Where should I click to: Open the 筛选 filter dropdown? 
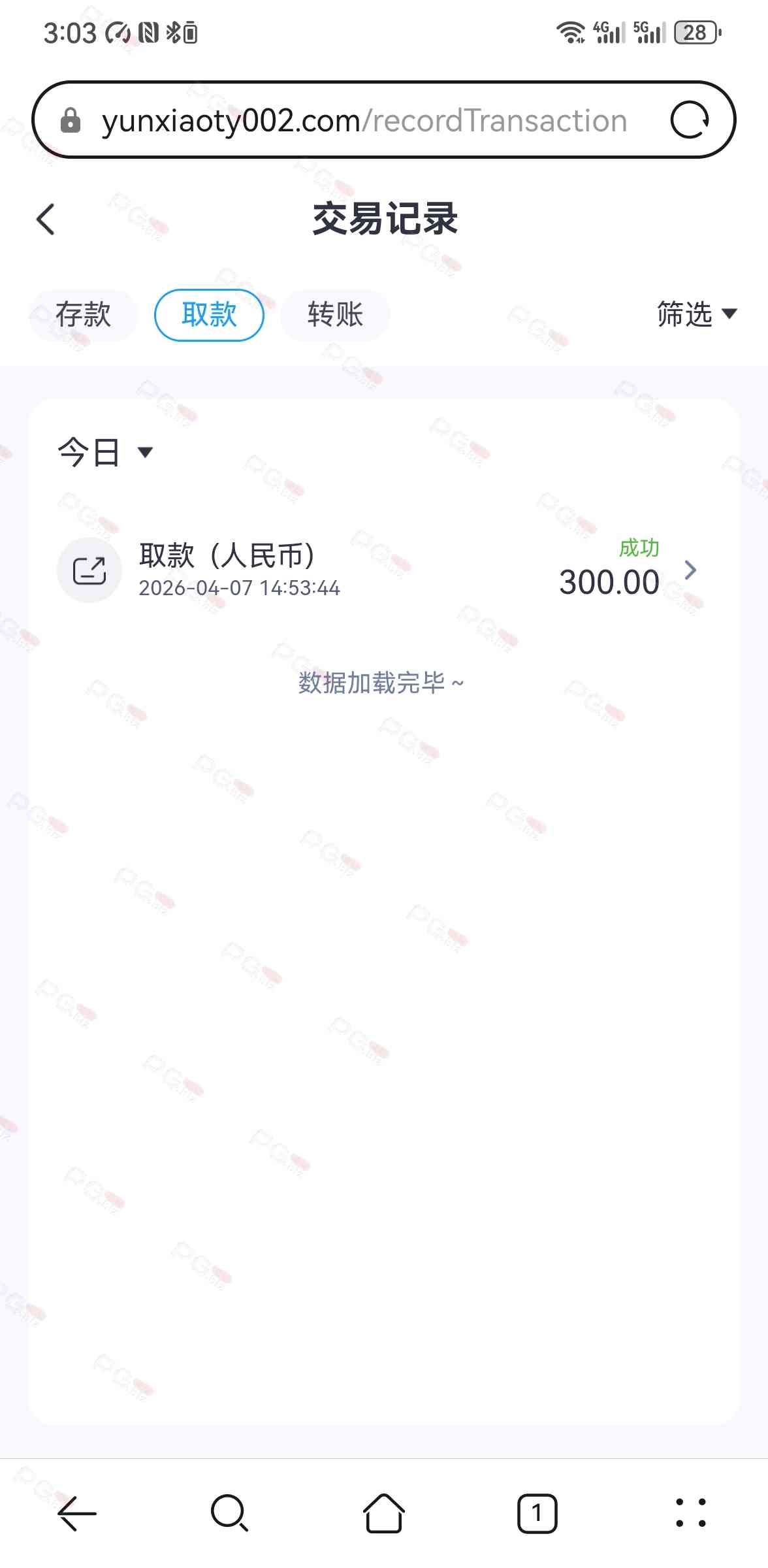(696, 314)
